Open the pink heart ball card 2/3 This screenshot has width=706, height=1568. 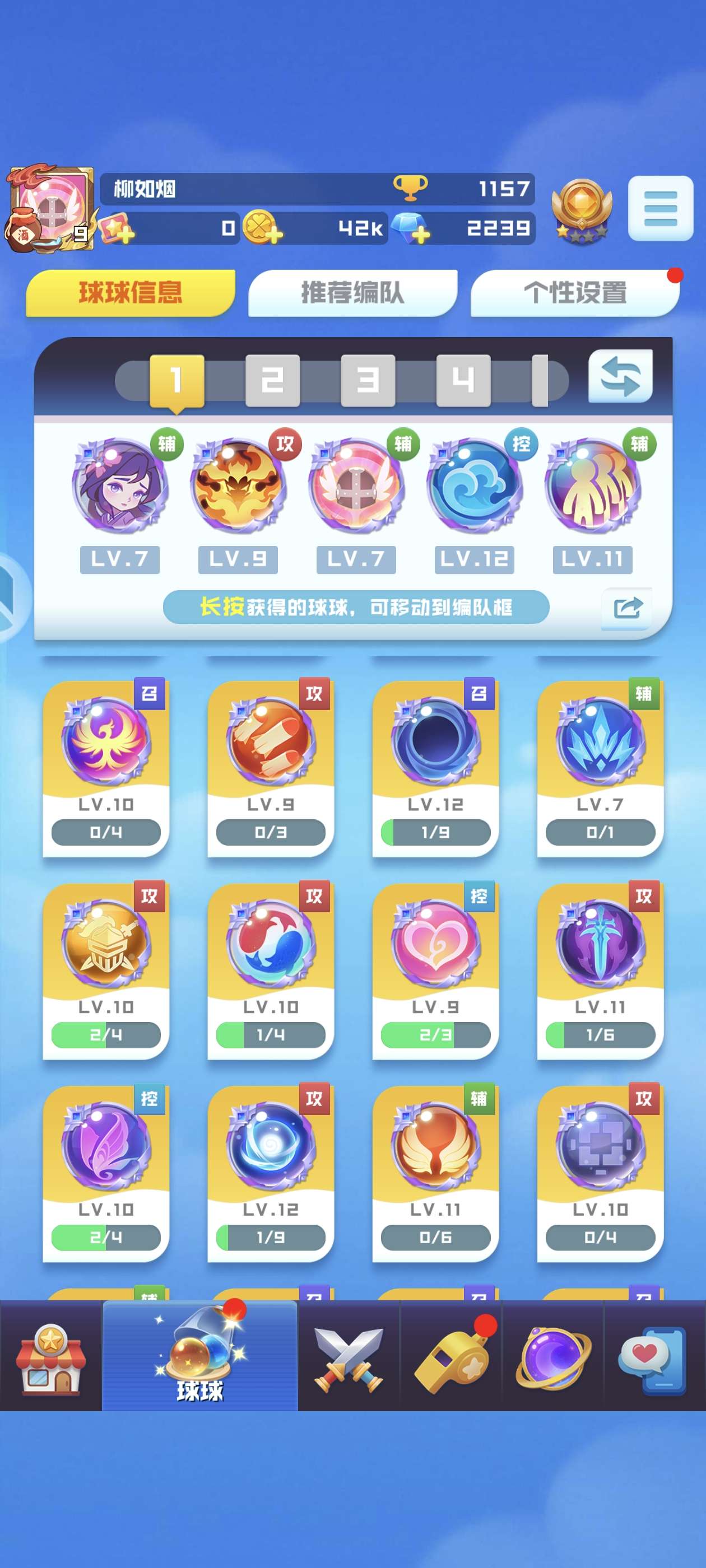tap(435, 970)
